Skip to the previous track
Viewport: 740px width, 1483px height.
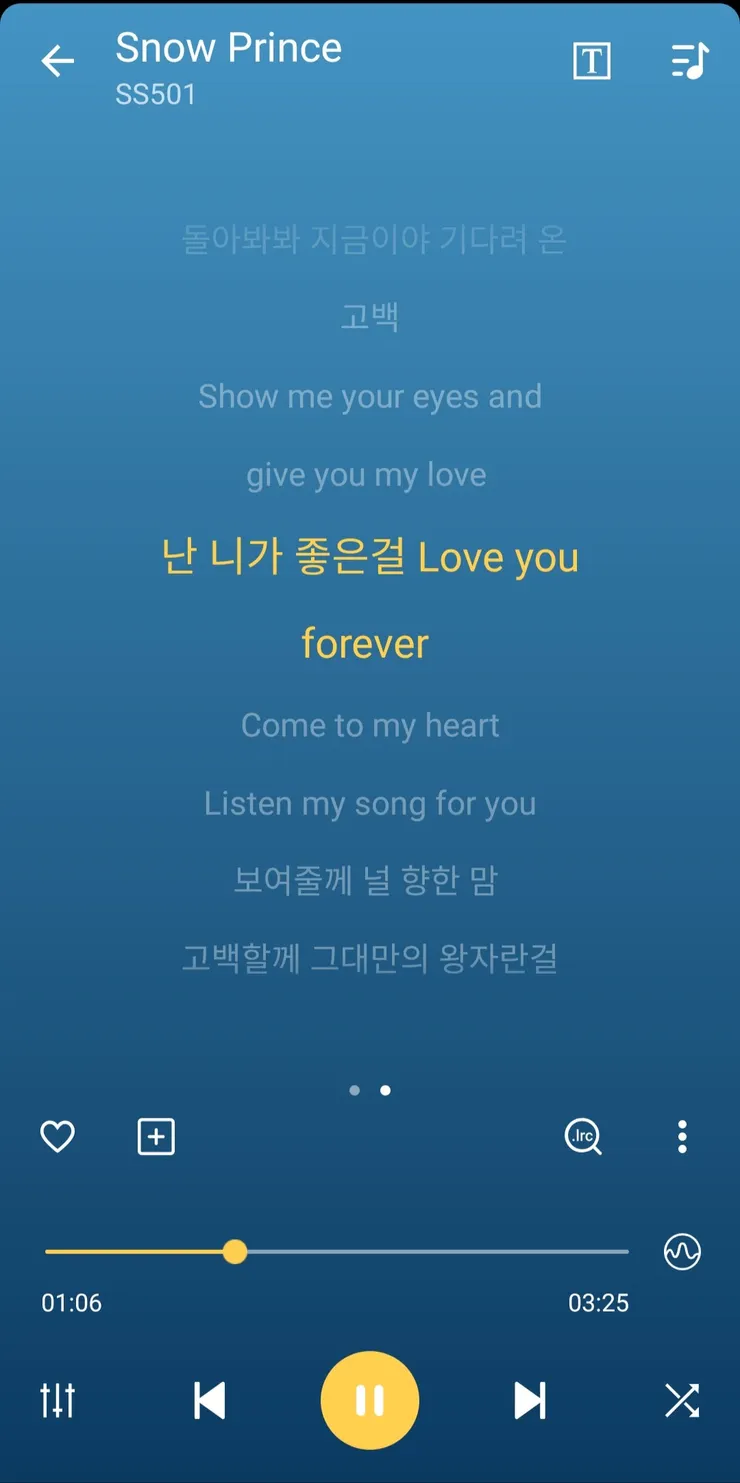pyautogui.click(x=209, y=1400)
